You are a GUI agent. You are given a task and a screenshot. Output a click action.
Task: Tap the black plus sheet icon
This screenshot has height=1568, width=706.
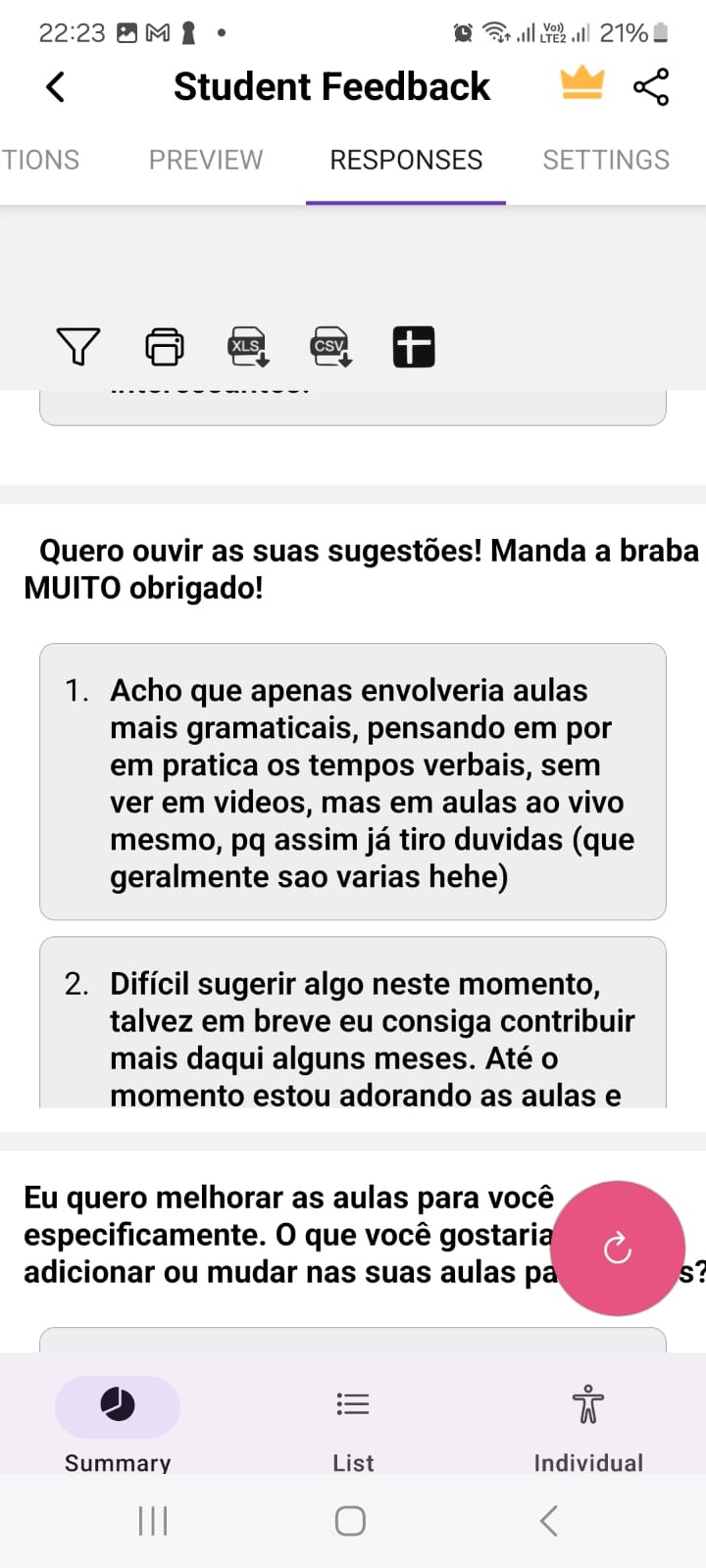(414, 347)
